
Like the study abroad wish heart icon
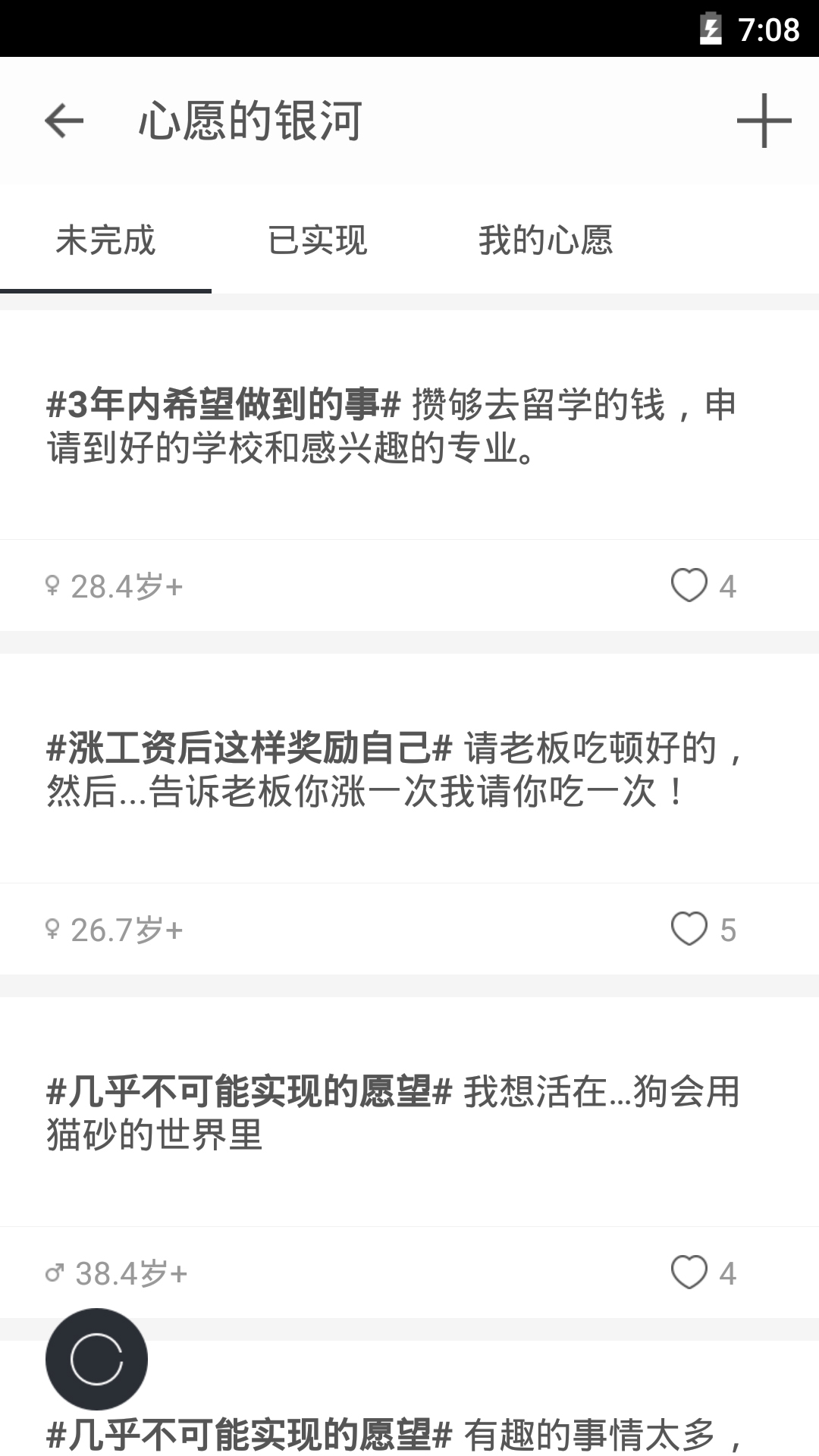tap(689, 586)
